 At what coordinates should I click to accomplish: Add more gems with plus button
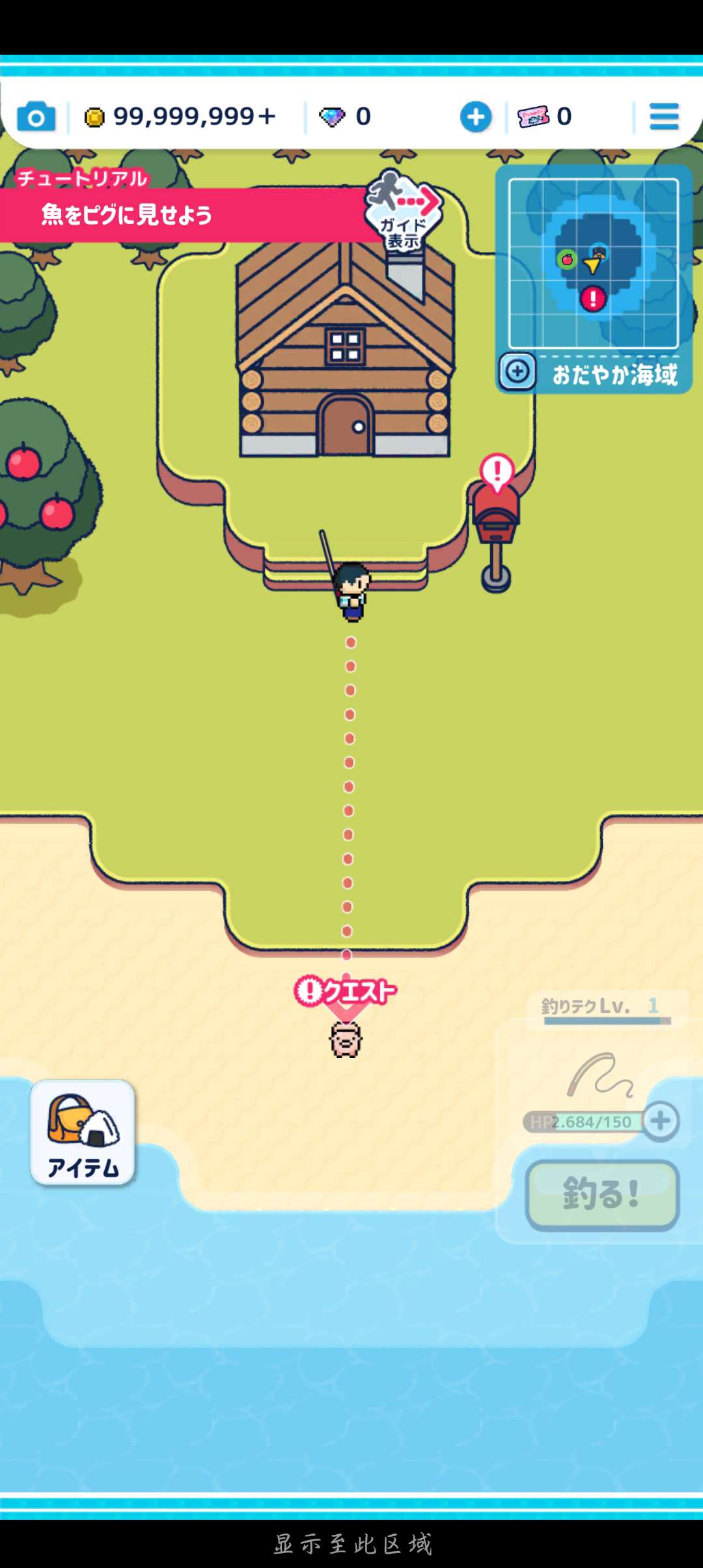pos(476,117)
